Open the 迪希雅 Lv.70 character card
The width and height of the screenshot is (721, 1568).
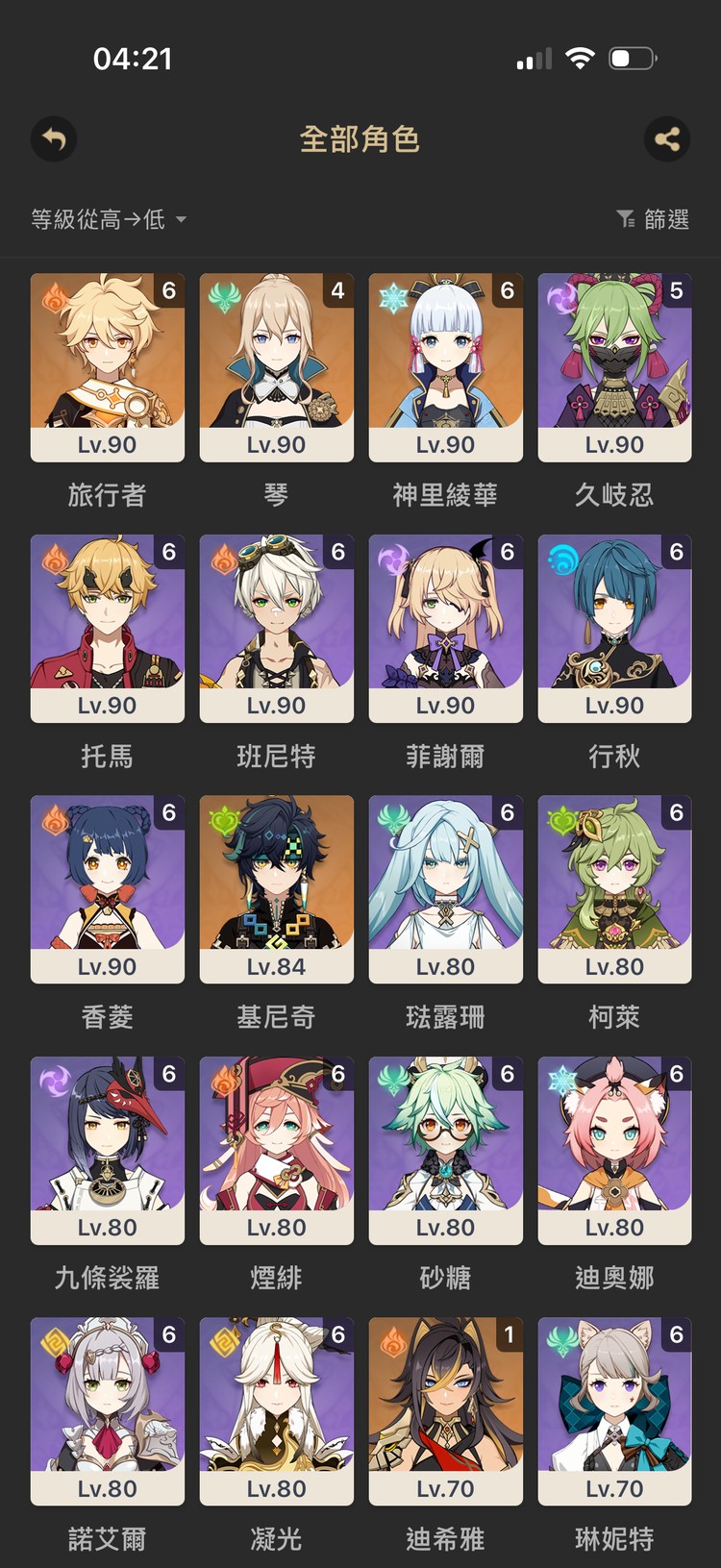click(446, 1410)
